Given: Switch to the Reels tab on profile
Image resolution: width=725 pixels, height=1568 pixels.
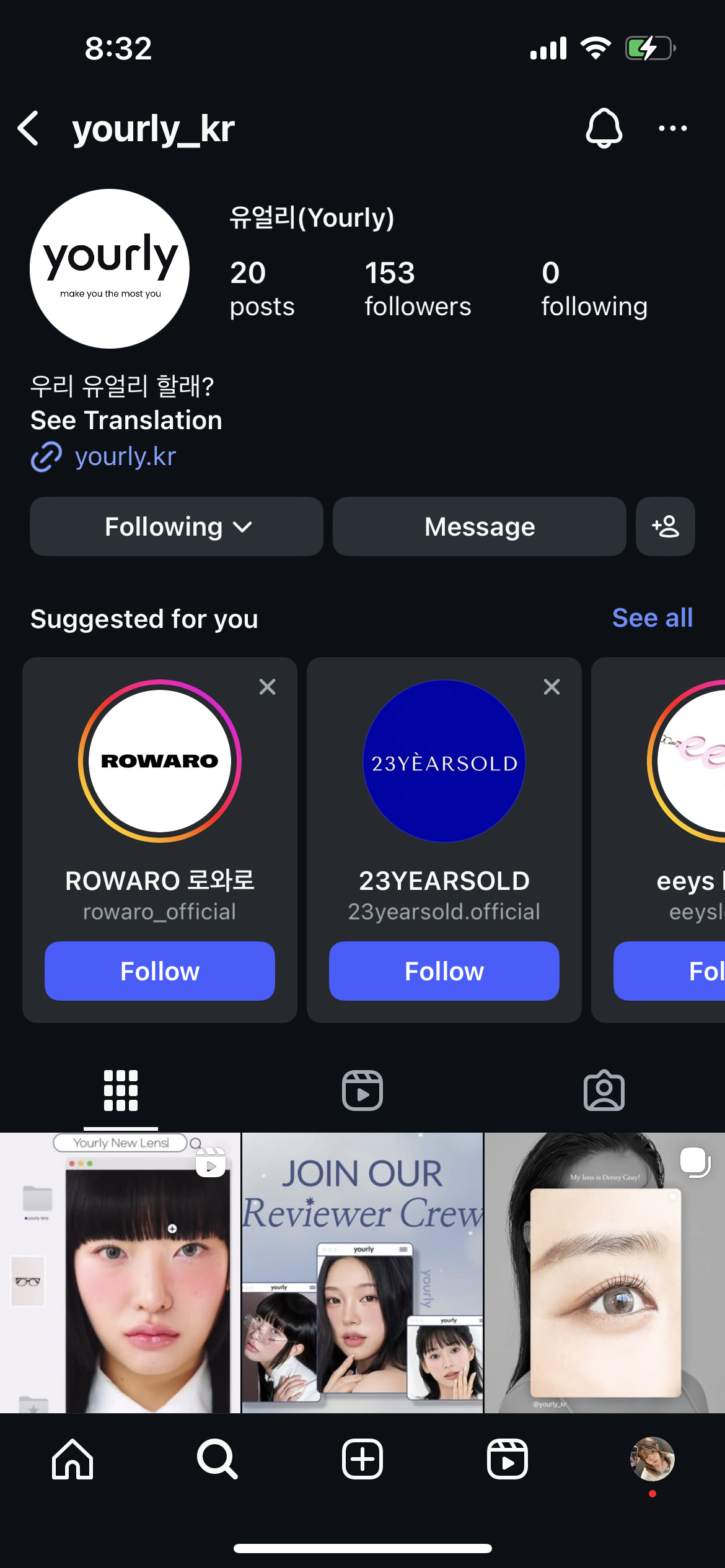Looking at the screenshot, I should (362, 1091).
